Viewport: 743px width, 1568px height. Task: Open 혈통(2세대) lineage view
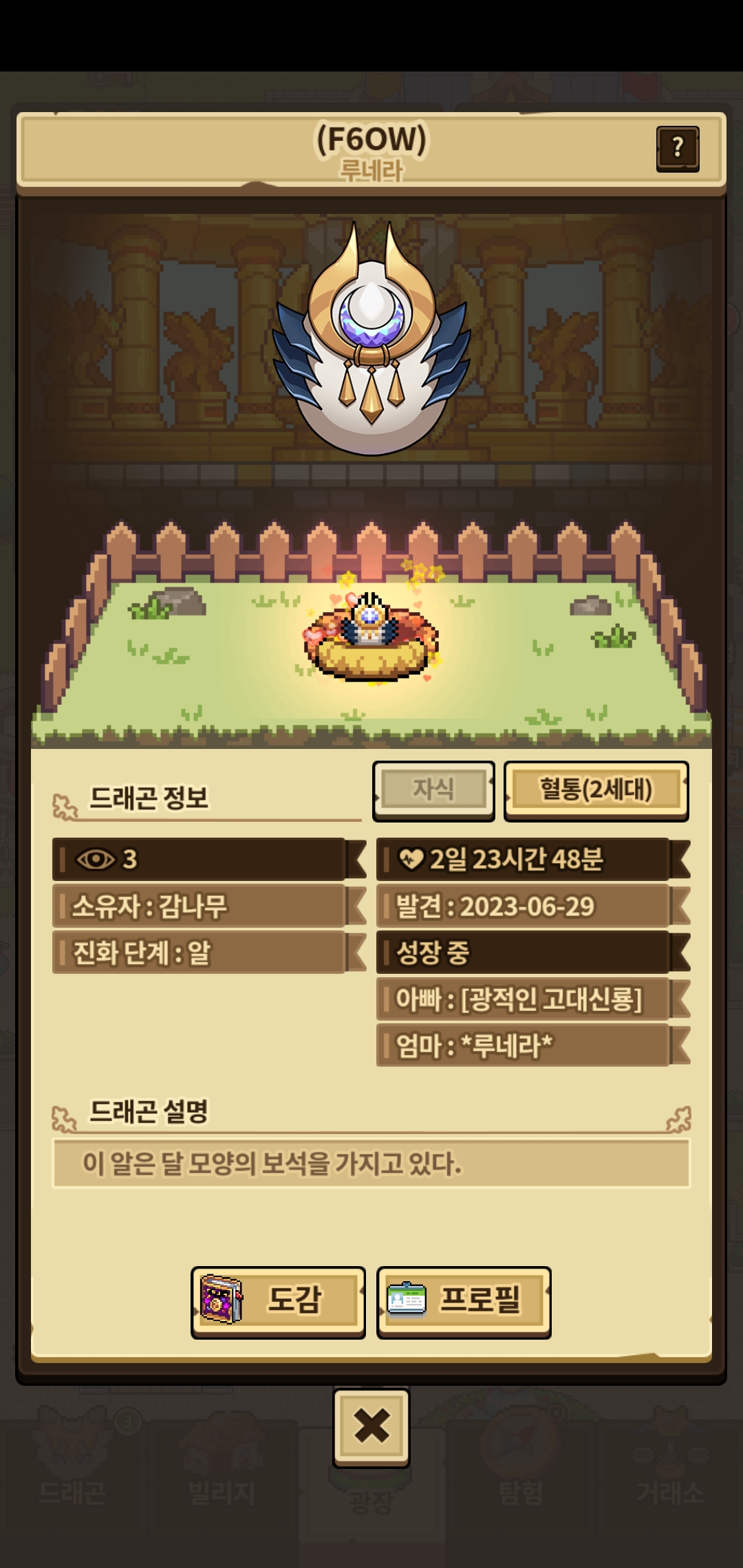point(596,790)
